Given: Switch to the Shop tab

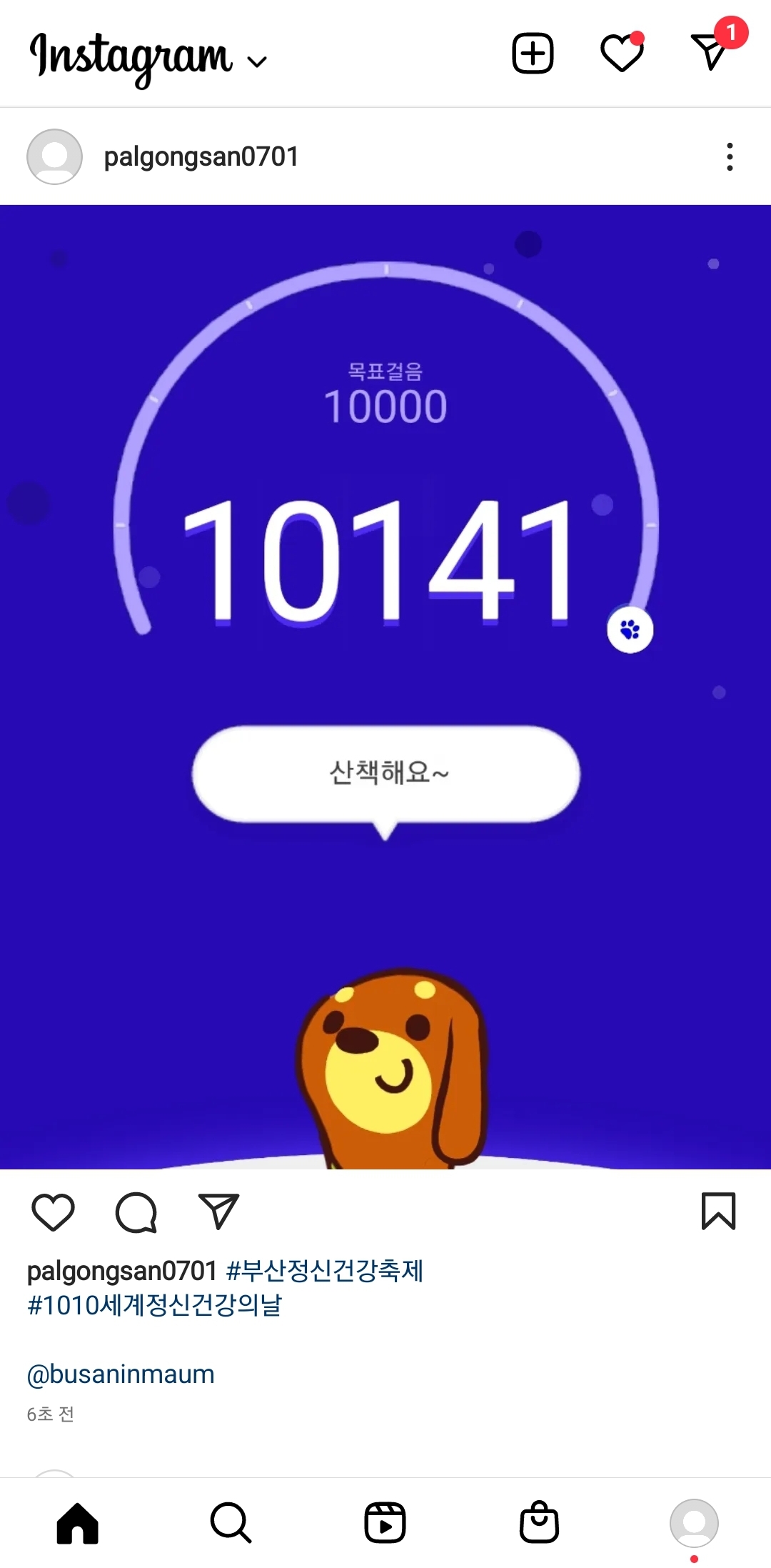Looking at the screenshot, I should coord(539,1523).
